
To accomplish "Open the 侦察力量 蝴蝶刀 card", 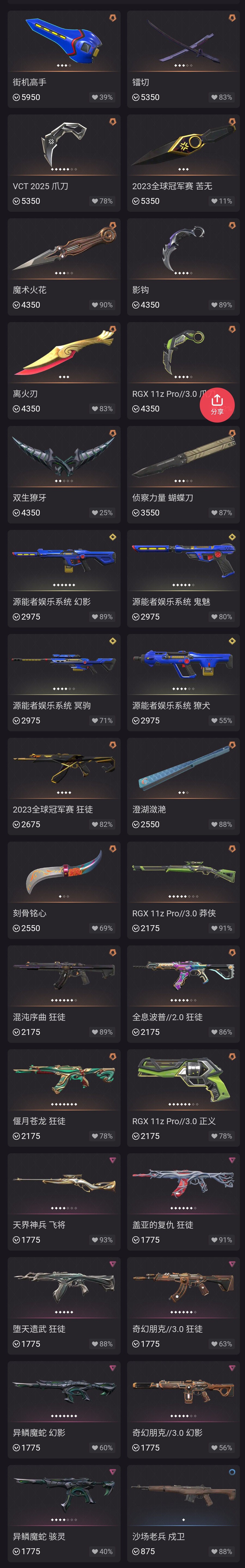I will pyautogui.click(x=183, y=475).
